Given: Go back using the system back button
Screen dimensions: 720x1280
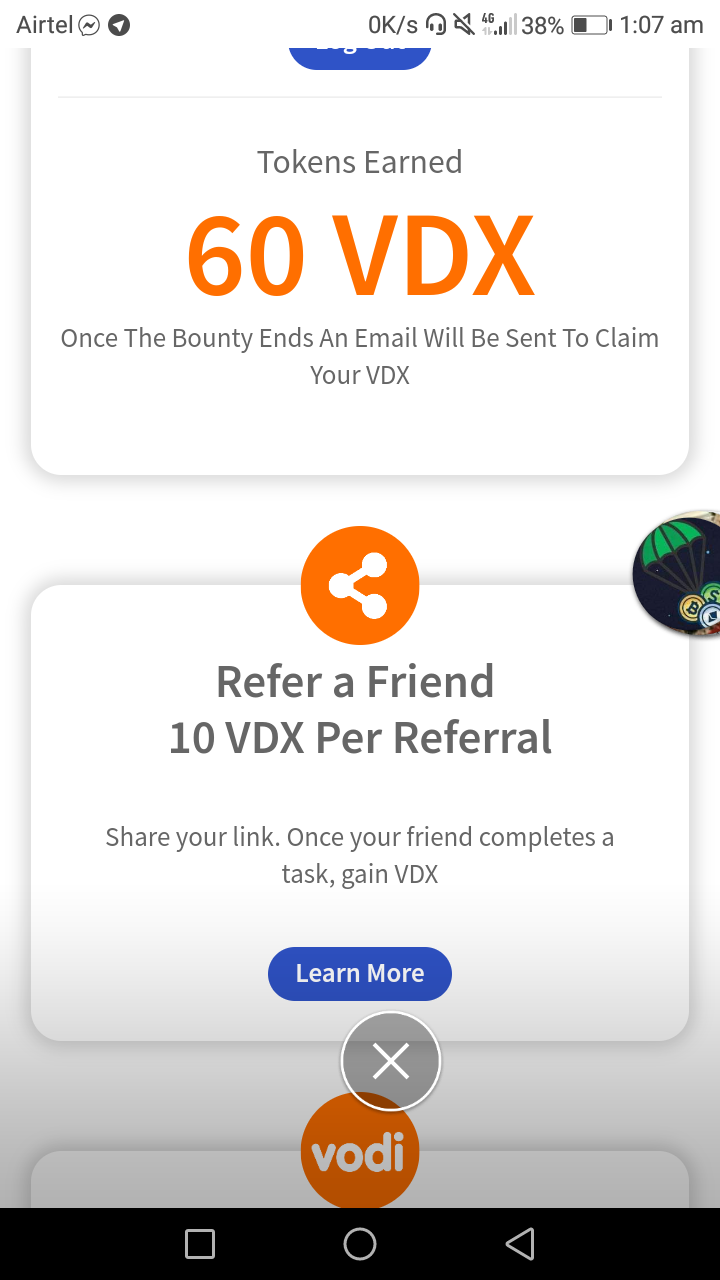Looking at the screenshot, I should tap(519, 1244).
